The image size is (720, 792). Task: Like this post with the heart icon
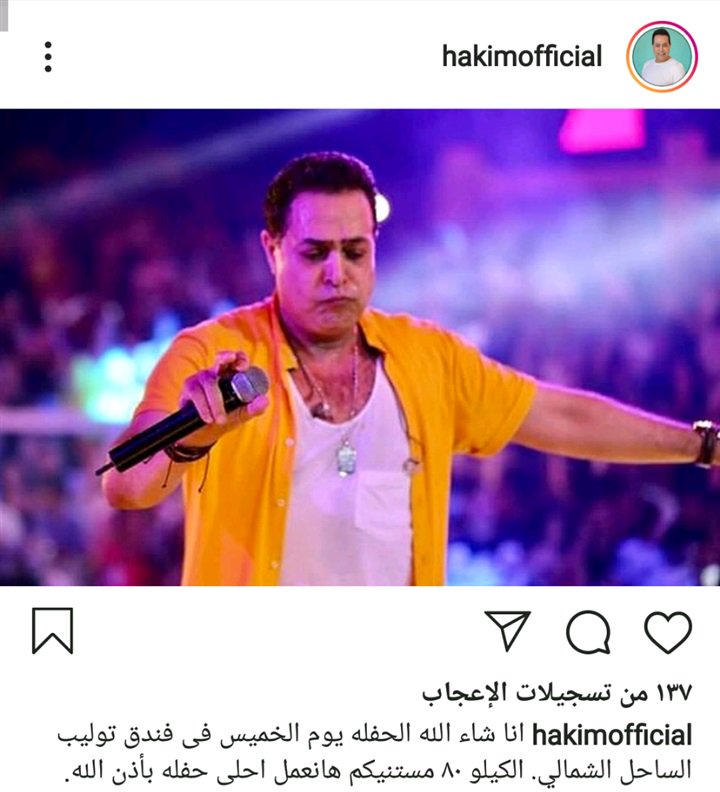(667, 632)
